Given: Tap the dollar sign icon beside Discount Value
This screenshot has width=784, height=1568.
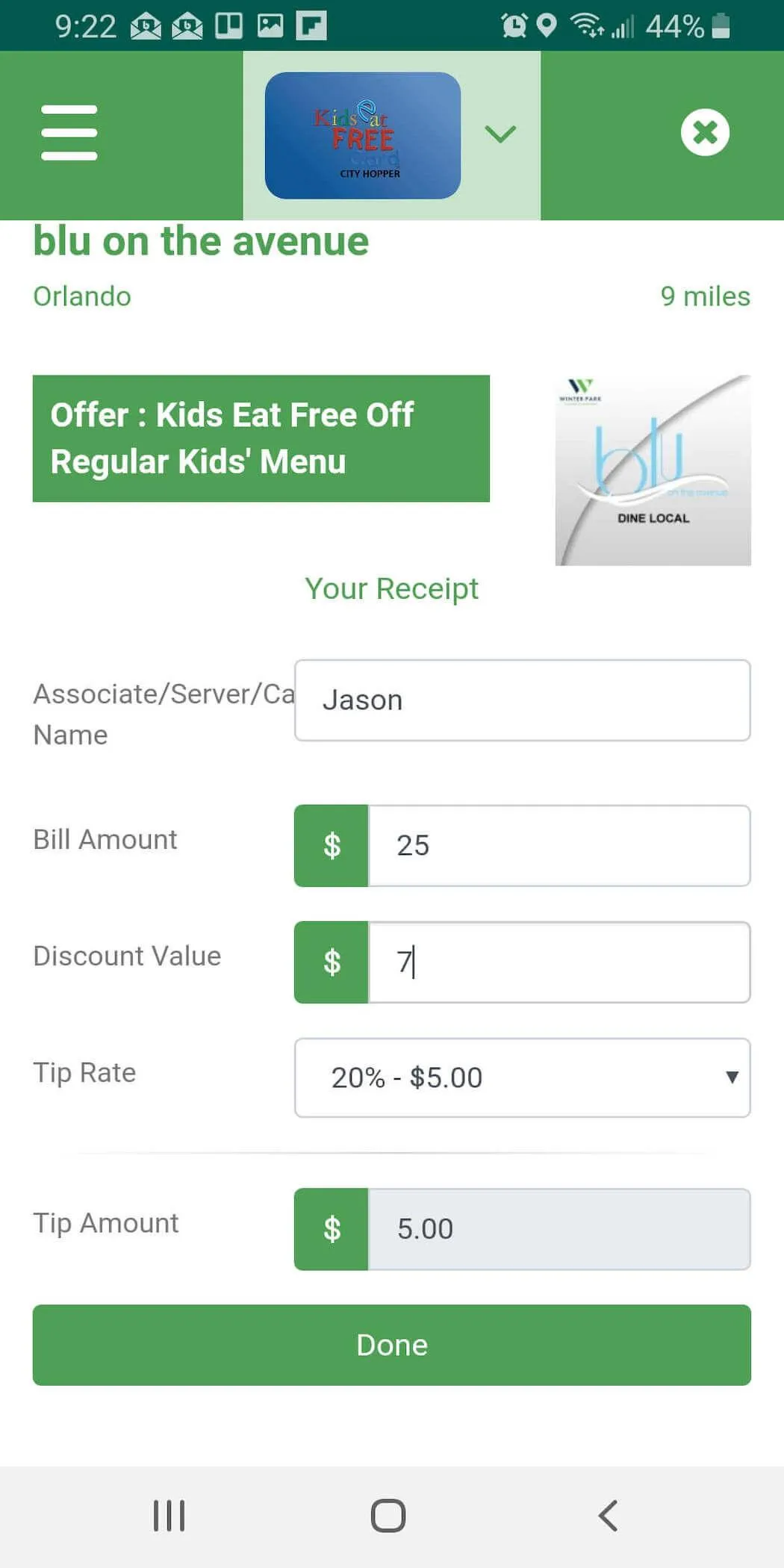Looking at the screenshot, I should (331, 962).
